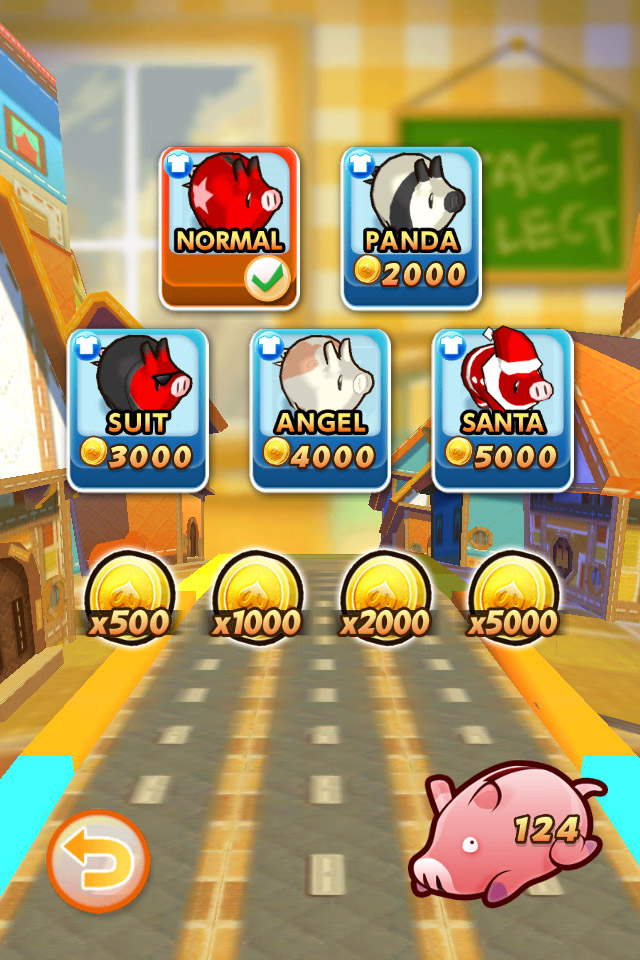Choose the Suit costume card
Image resolution: width=640 pixels, height=960 pixels.
tap(138, 410)
